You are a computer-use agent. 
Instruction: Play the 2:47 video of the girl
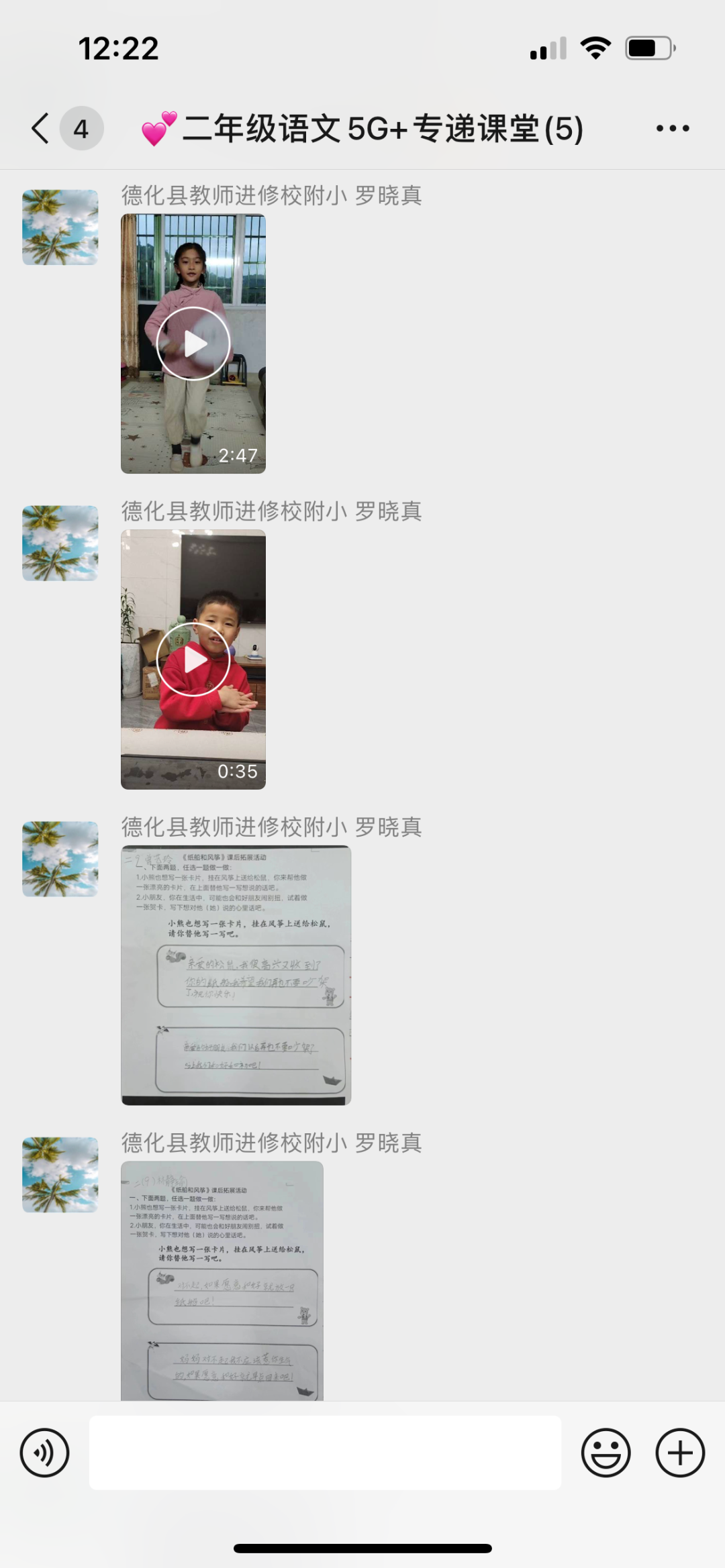pyautogui.click(x=193, y=344)
